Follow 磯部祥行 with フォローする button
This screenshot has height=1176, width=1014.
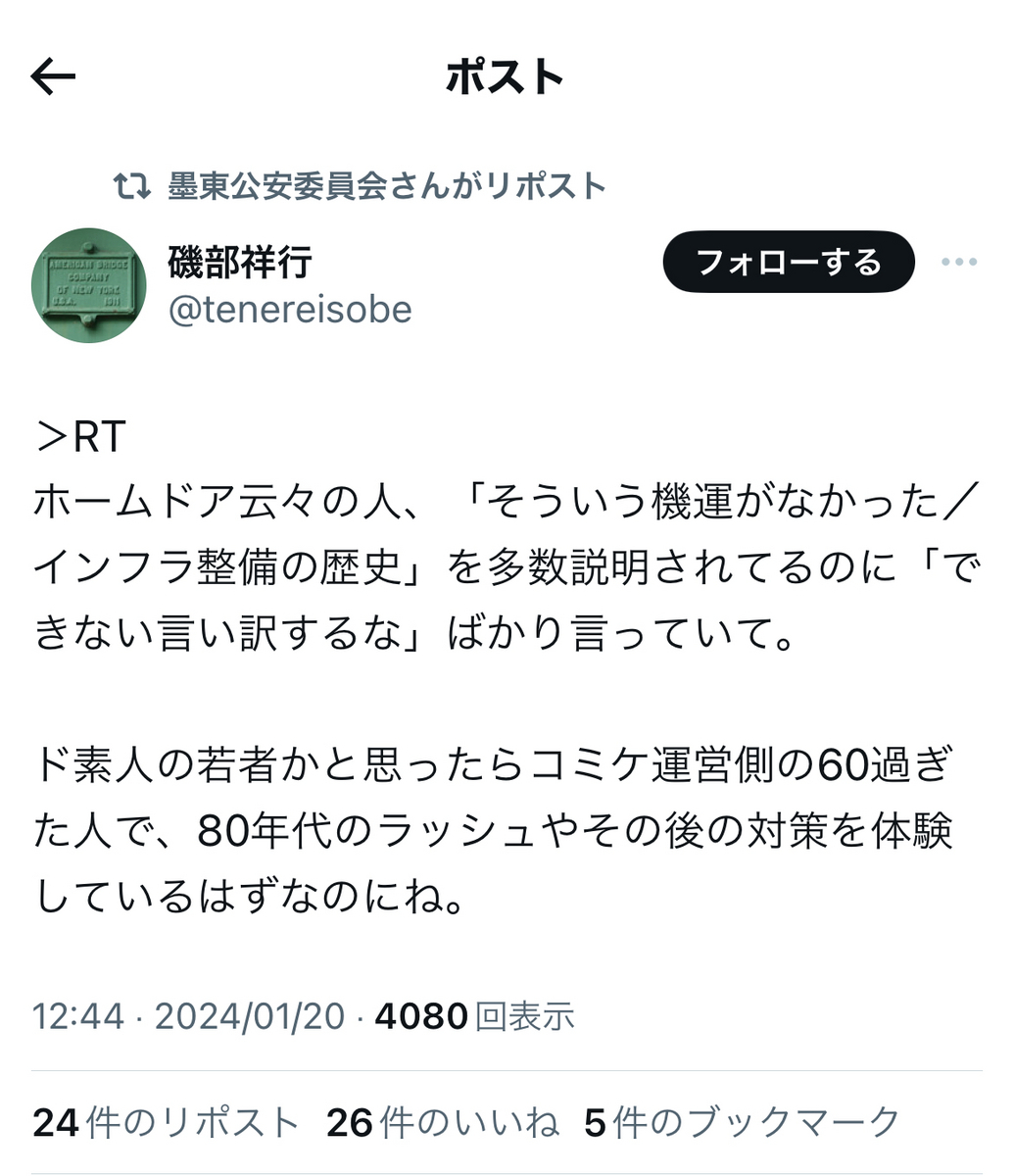tap(788, 262)
